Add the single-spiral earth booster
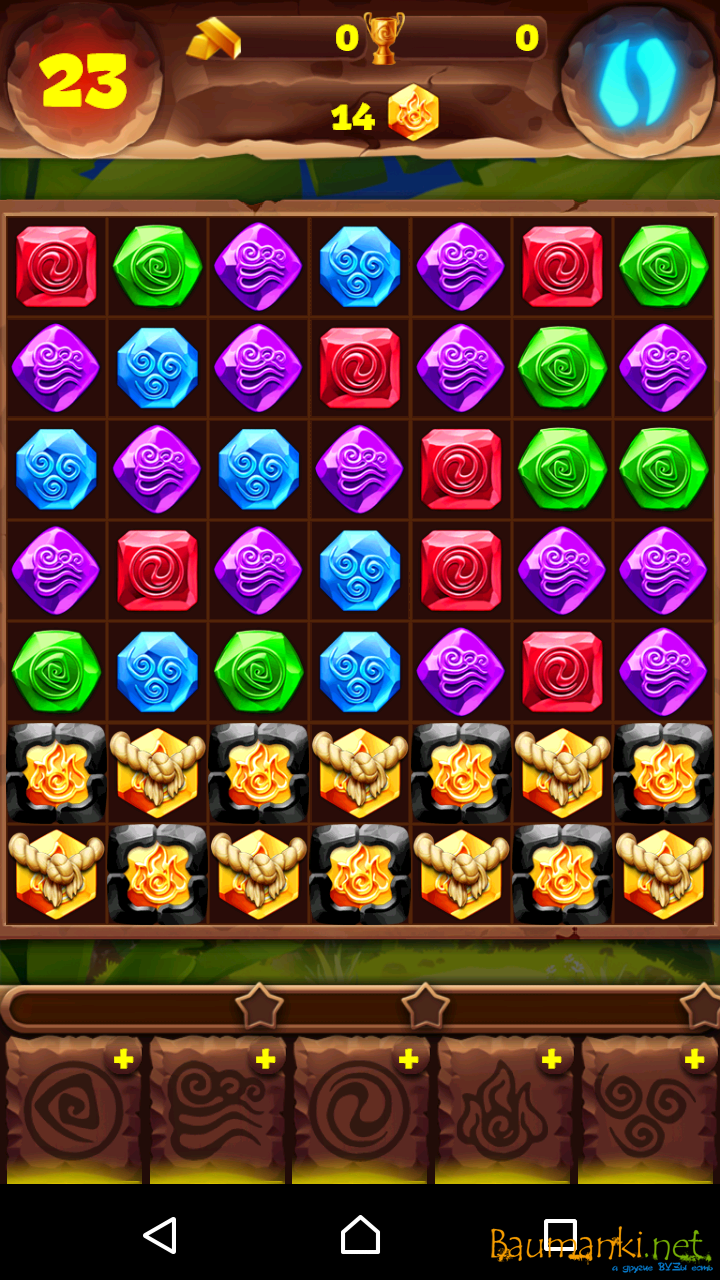 (123, 1060)
